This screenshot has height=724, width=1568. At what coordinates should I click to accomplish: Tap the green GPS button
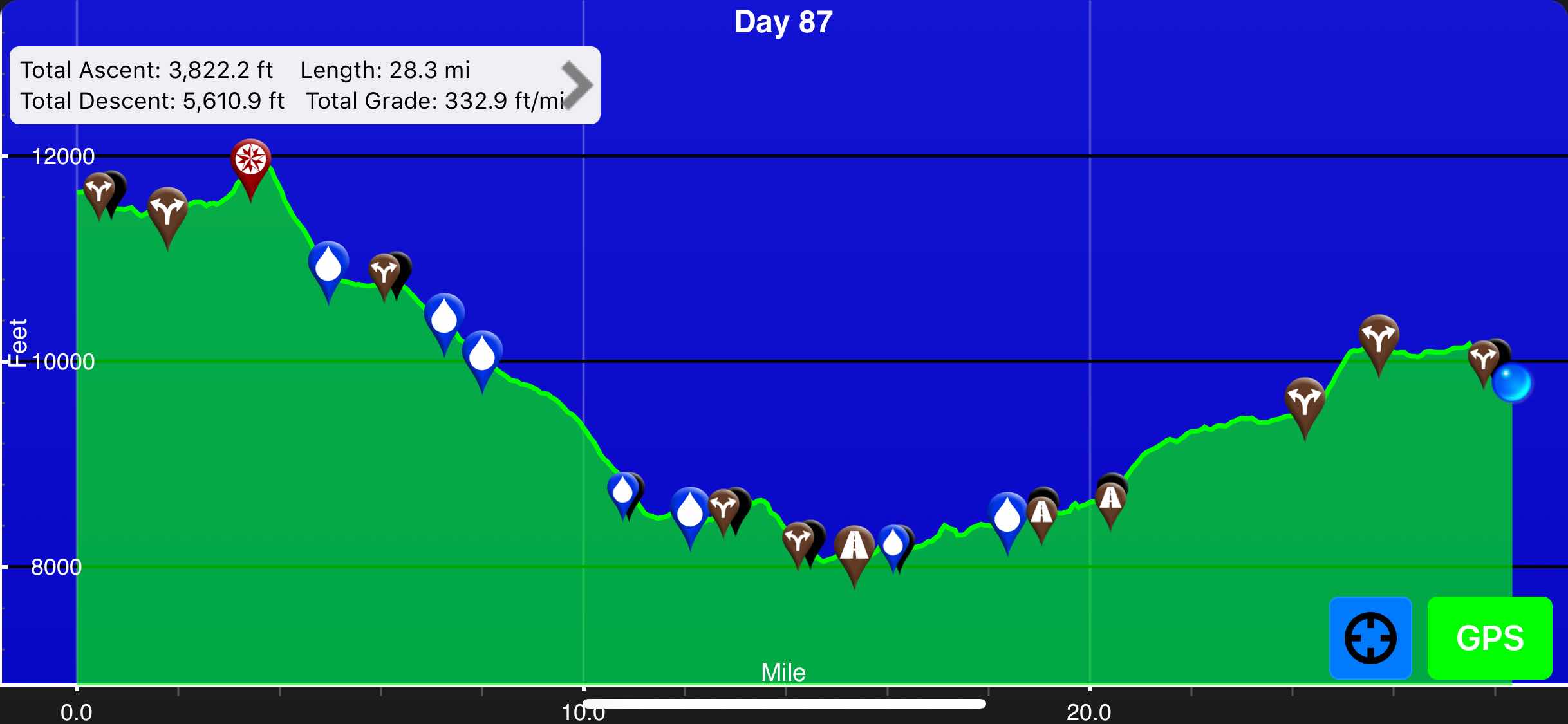coord(1489,638)
